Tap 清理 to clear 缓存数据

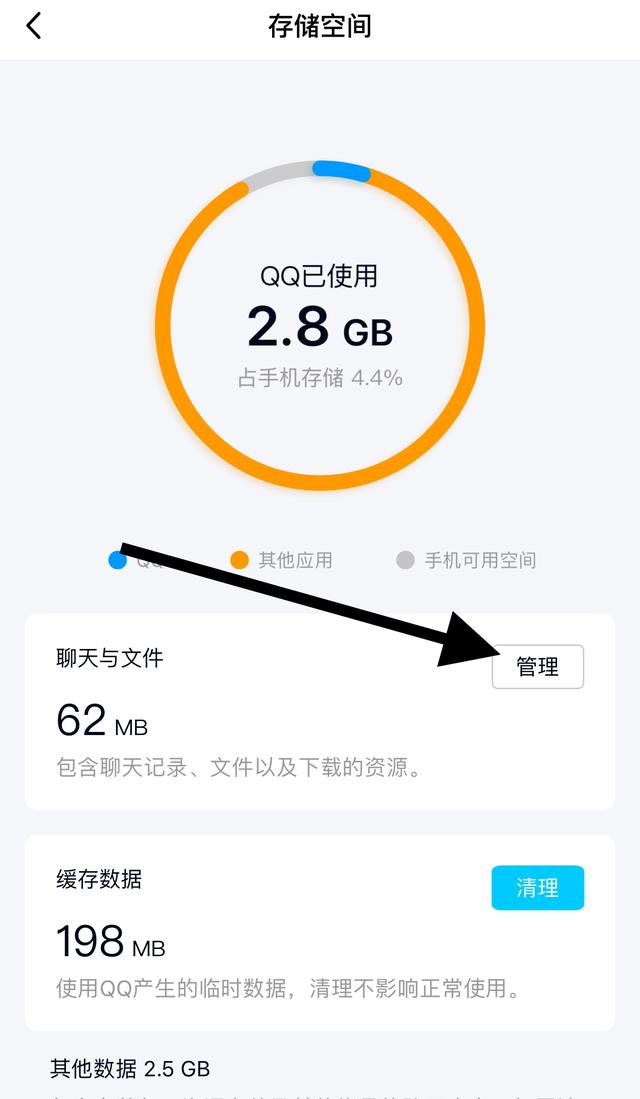[x=537, y=887]
